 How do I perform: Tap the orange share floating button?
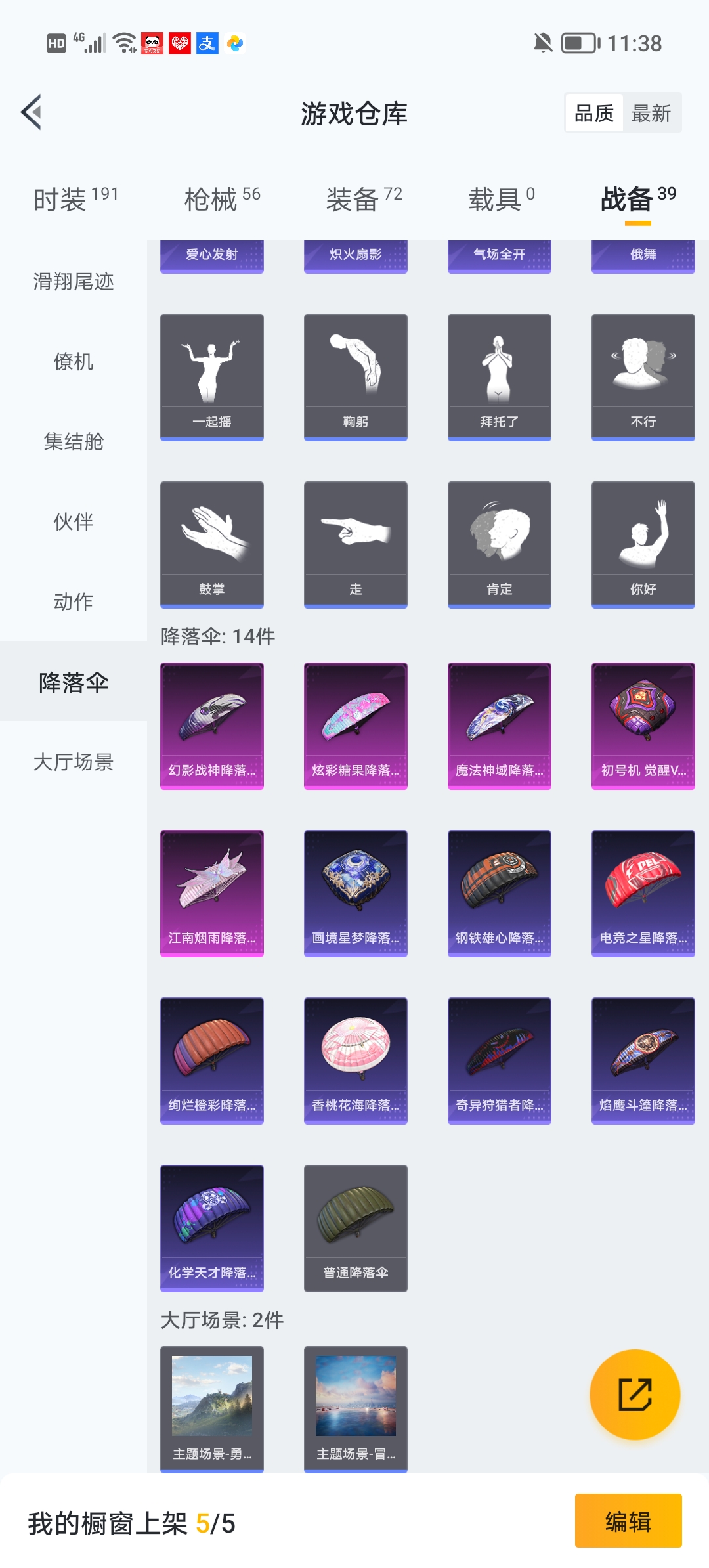[635, 1394]
